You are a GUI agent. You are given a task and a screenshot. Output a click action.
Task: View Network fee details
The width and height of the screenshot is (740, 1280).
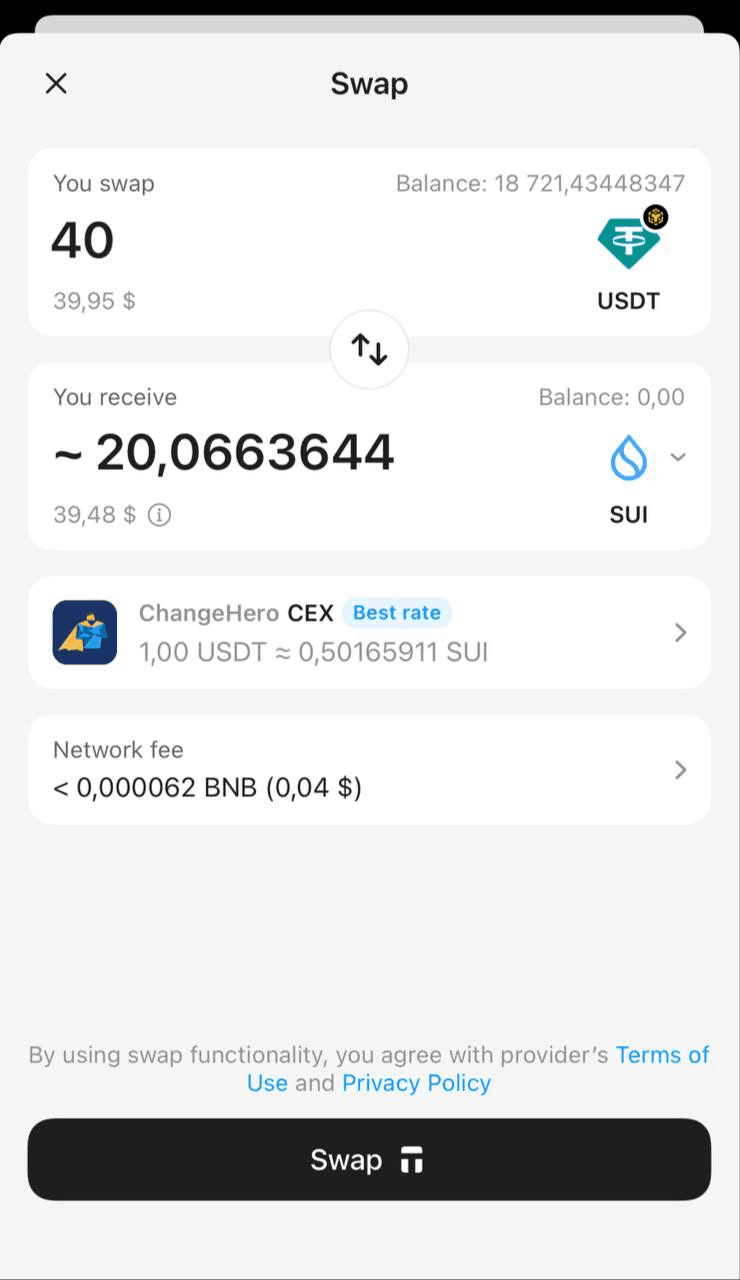click(x=369, y=770)
